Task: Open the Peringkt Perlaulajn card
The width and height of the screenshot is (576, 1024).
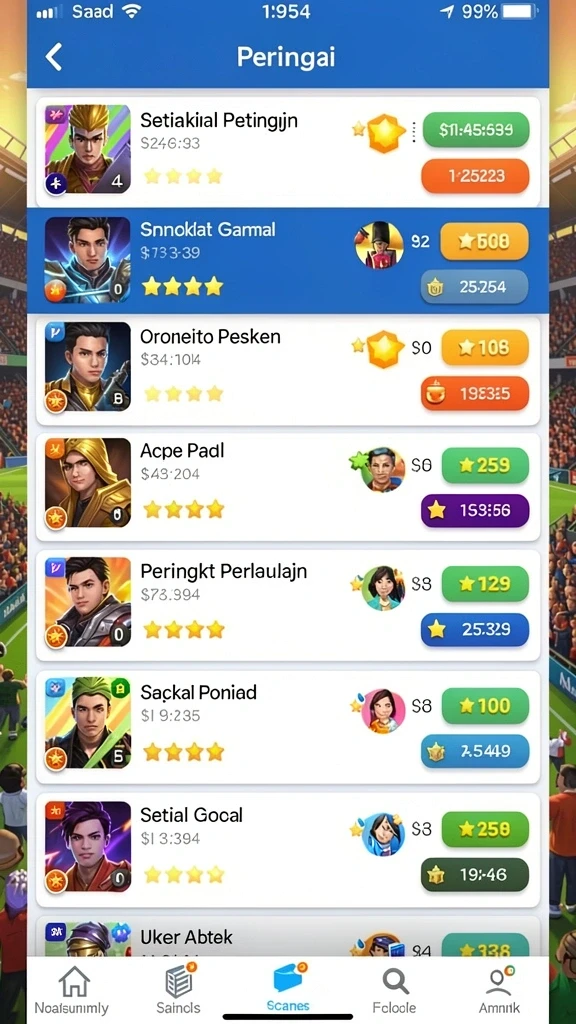Action: (x=288, y=605)
